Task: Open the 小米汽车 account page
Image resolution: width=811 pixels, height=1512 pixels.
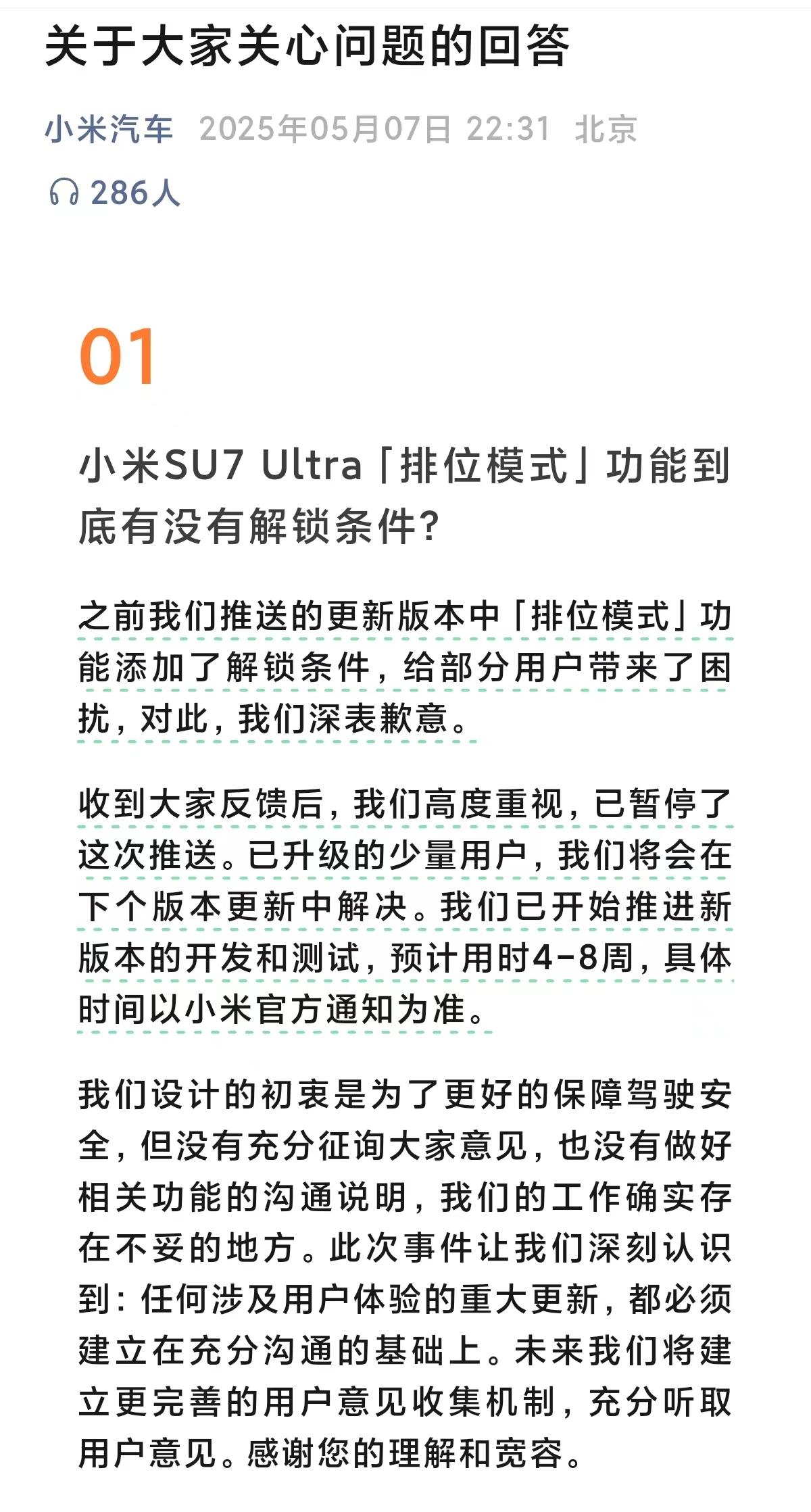Action: (109, 128)
